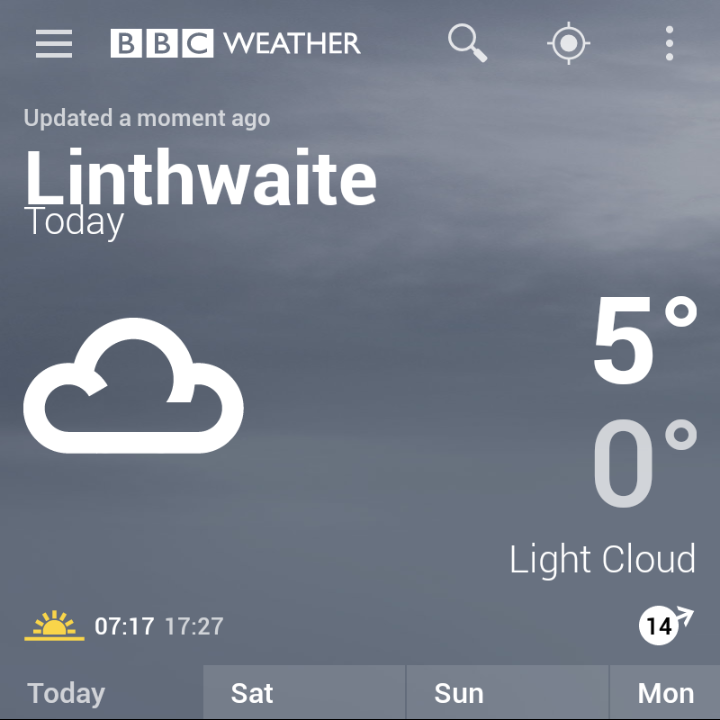Open the hamburger drawer menu
Viewport: 720px width, 720px height.
(x=54, y=44)
